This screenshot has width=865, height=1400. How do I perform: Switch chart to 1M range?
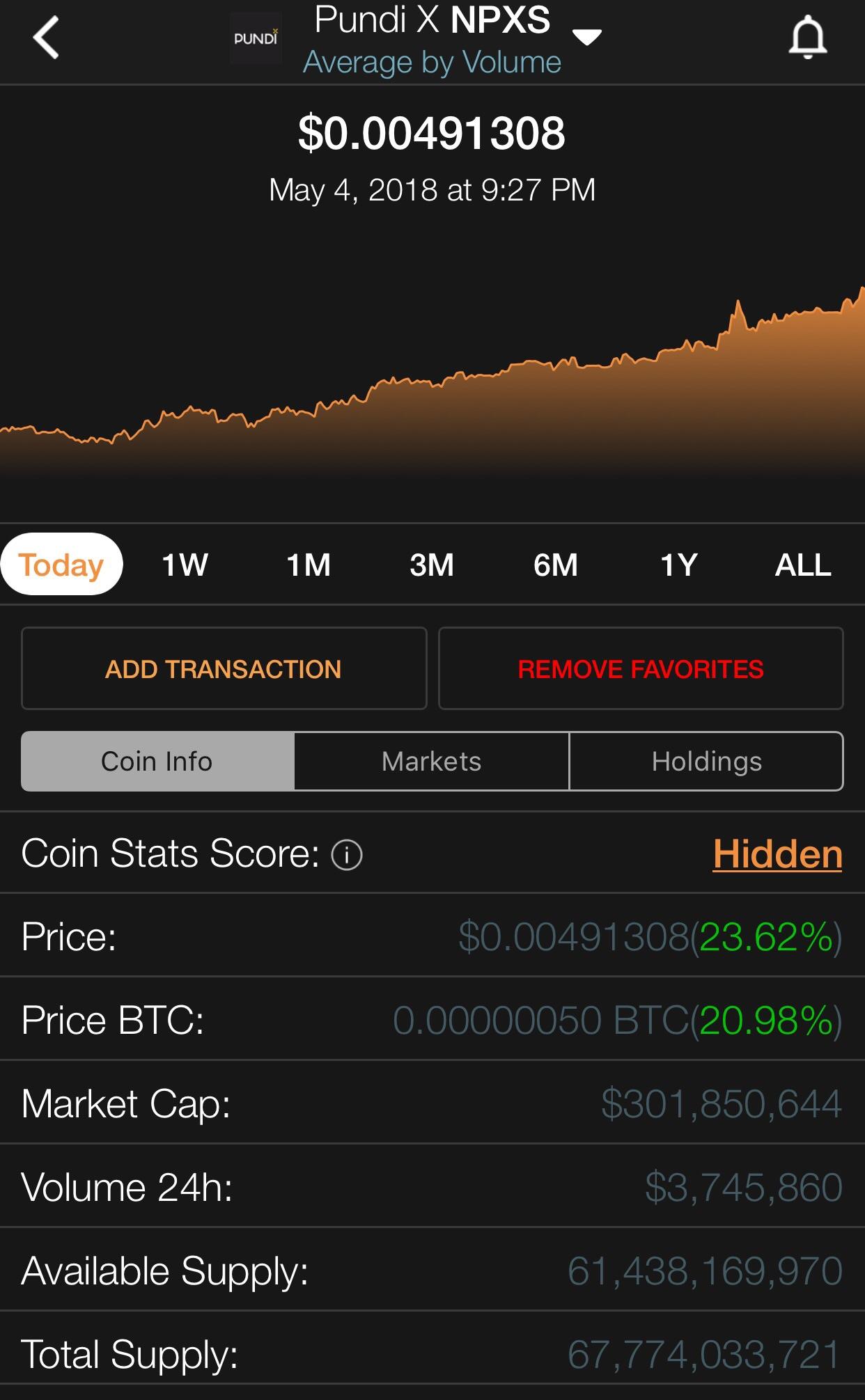pyautogui.click(x=309, y=564)
